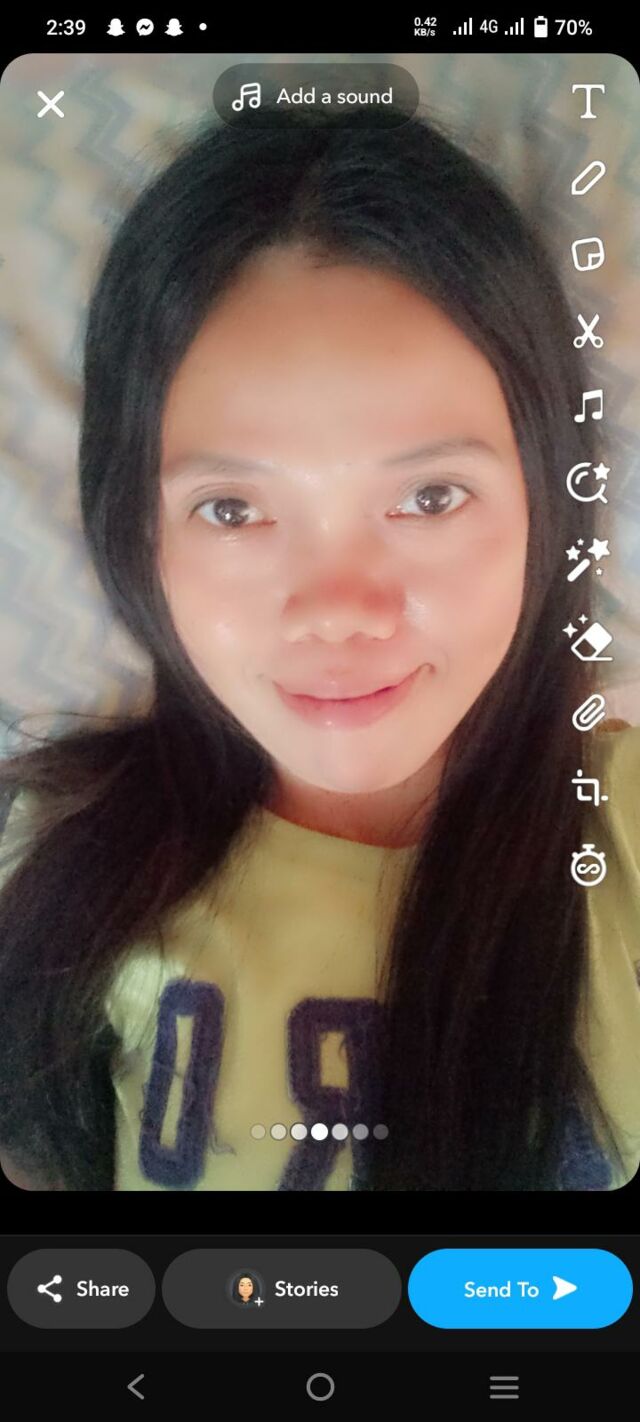
Task: Attach a link with paperclip
Action: tap(588, 713)
